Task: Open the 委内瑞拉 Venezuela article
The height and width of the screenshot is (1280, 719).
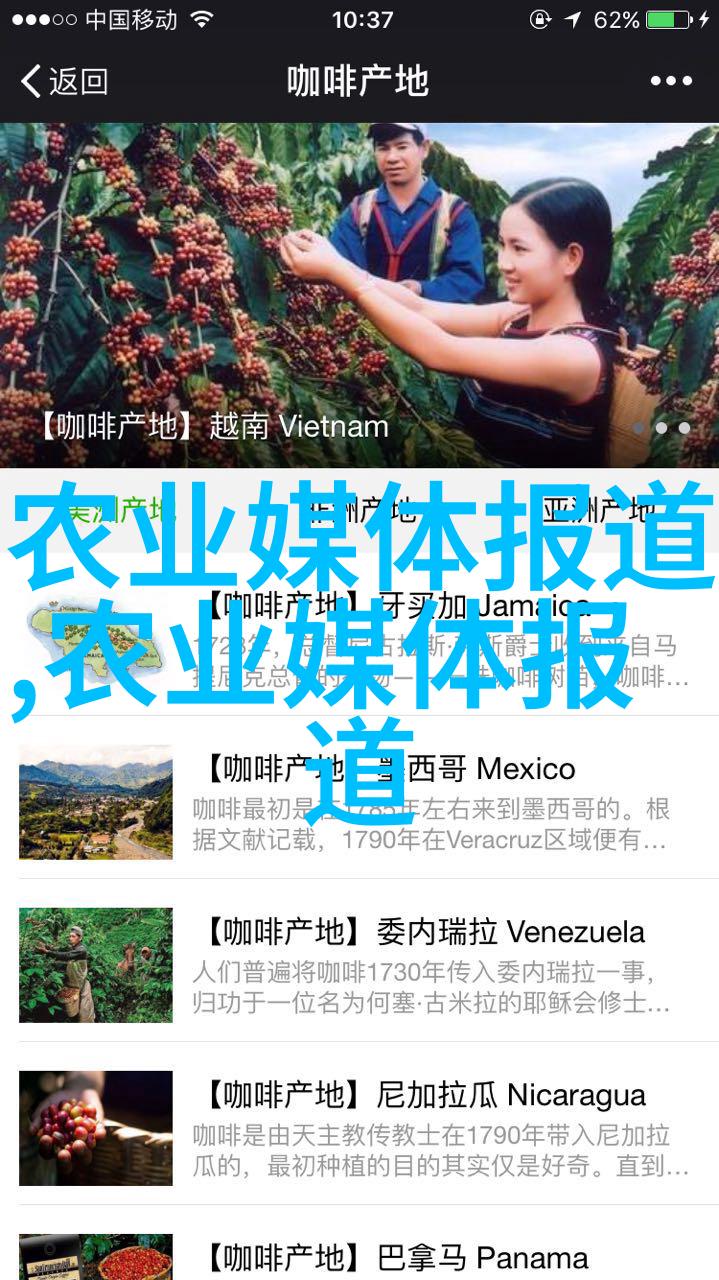Action: click(359, 961)
